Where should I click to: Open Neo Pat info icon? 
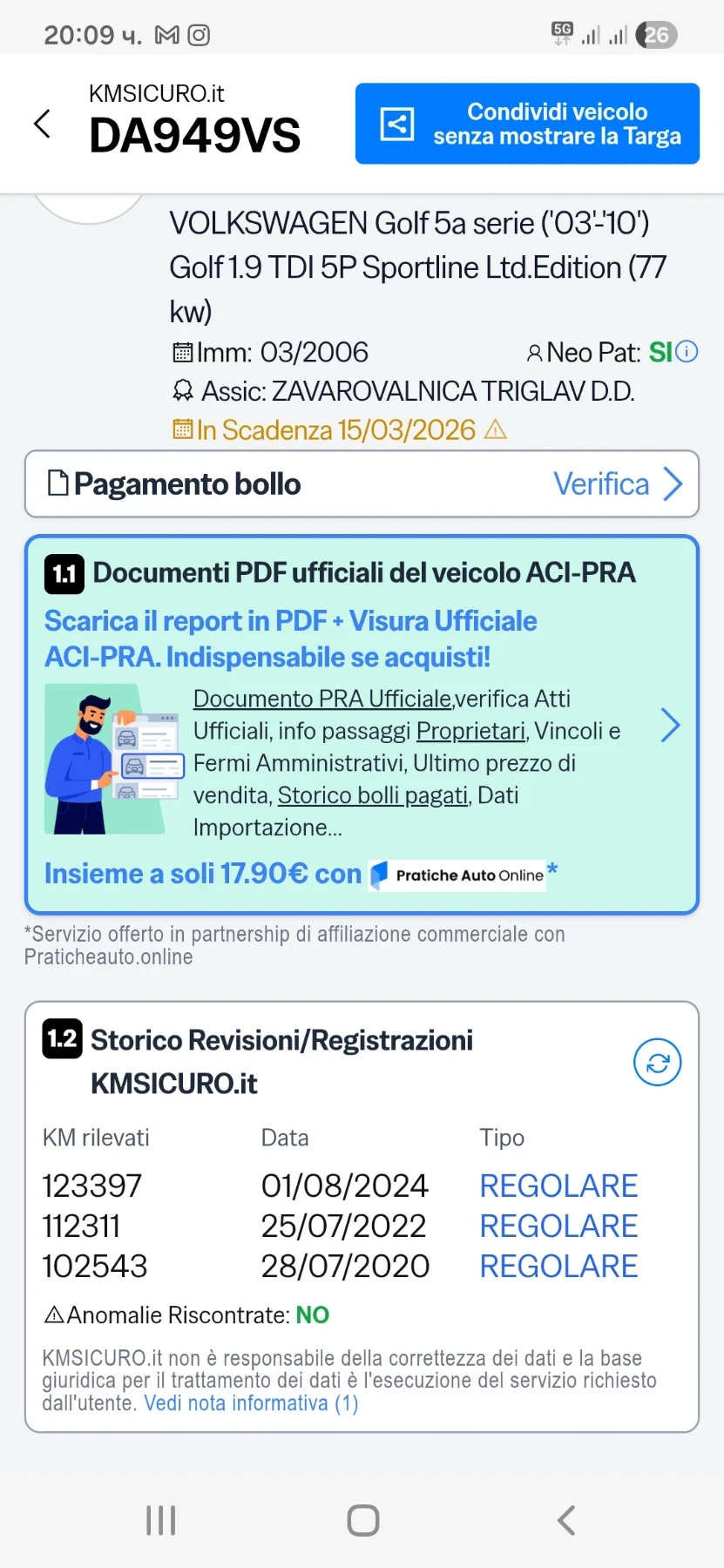(687, 352)
